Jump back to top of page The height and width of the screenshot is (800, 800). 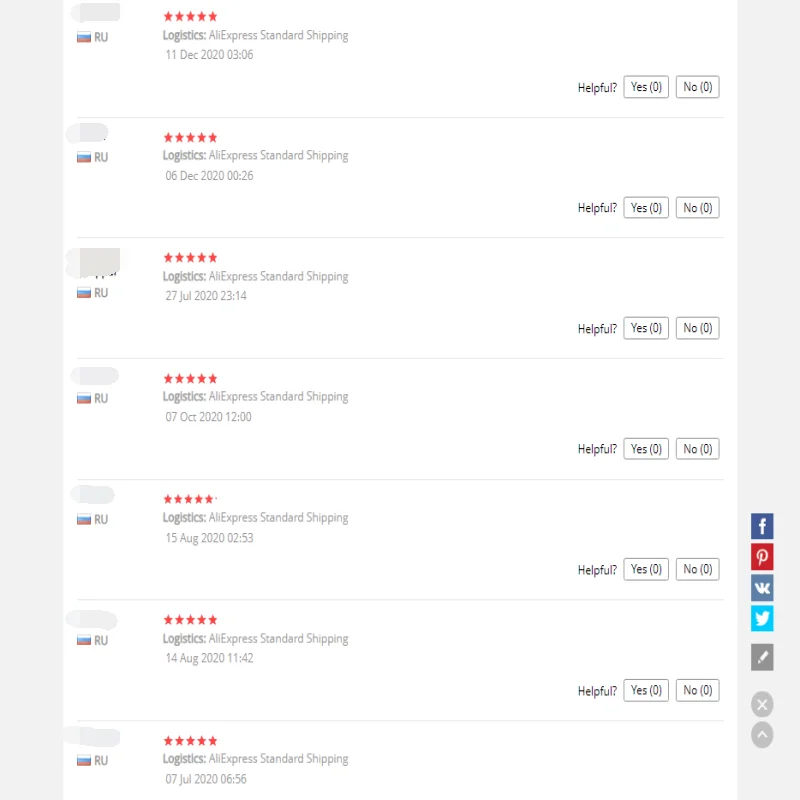pyautogui.click(x=762, y=735)
